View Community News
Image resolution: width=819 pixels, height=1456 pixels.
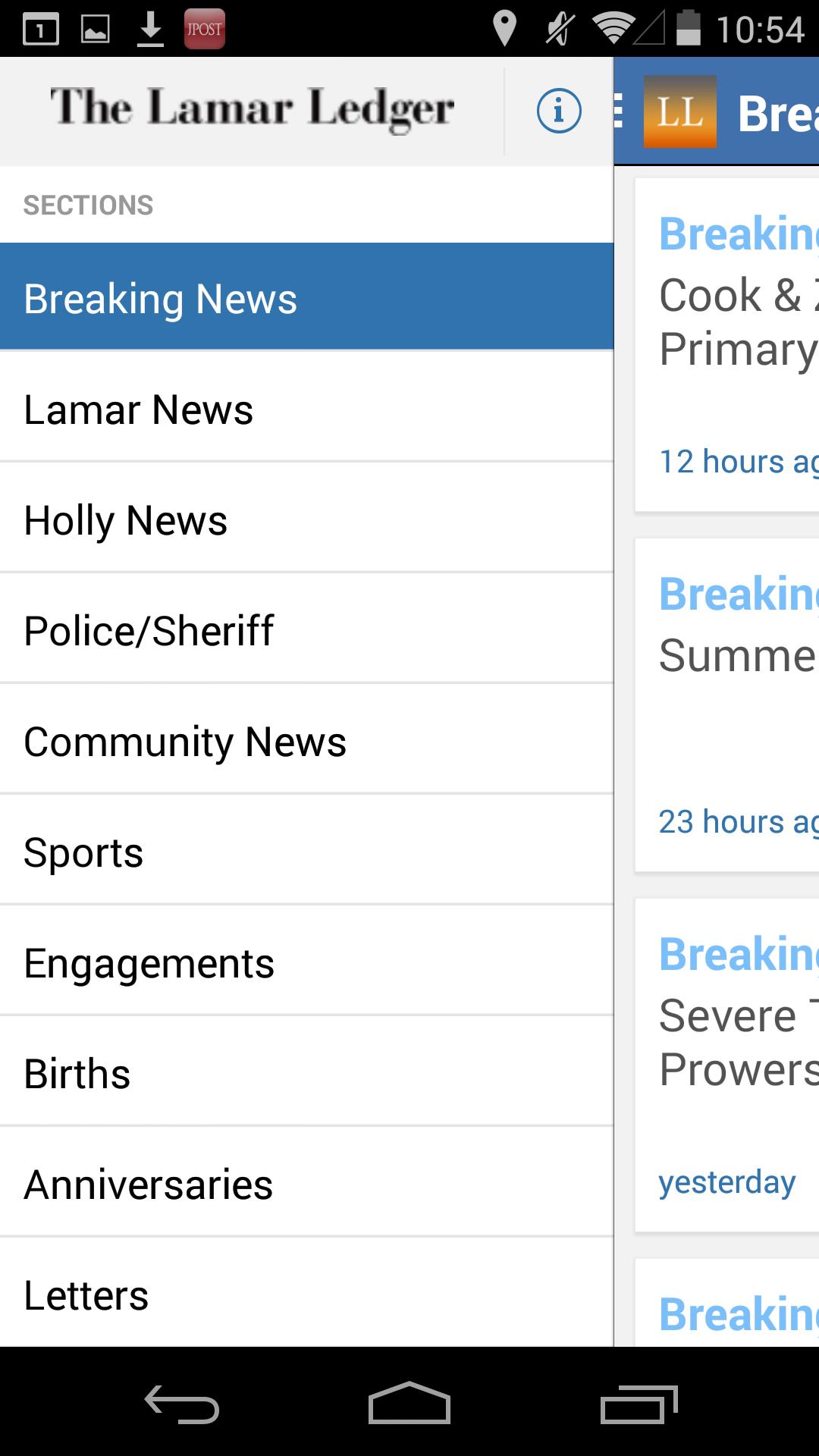pyautogui.click(x=306, y=742)
